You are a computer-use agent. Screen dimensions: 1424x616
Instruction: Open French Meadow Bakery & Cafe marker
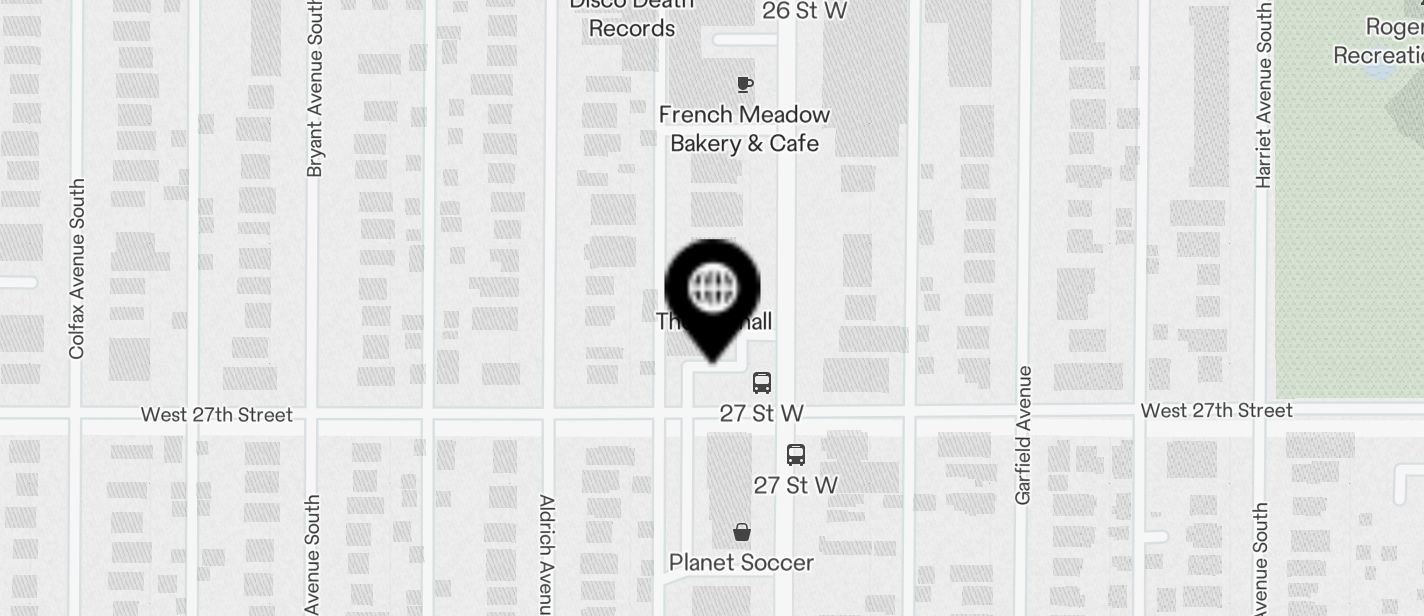(743, 84)
